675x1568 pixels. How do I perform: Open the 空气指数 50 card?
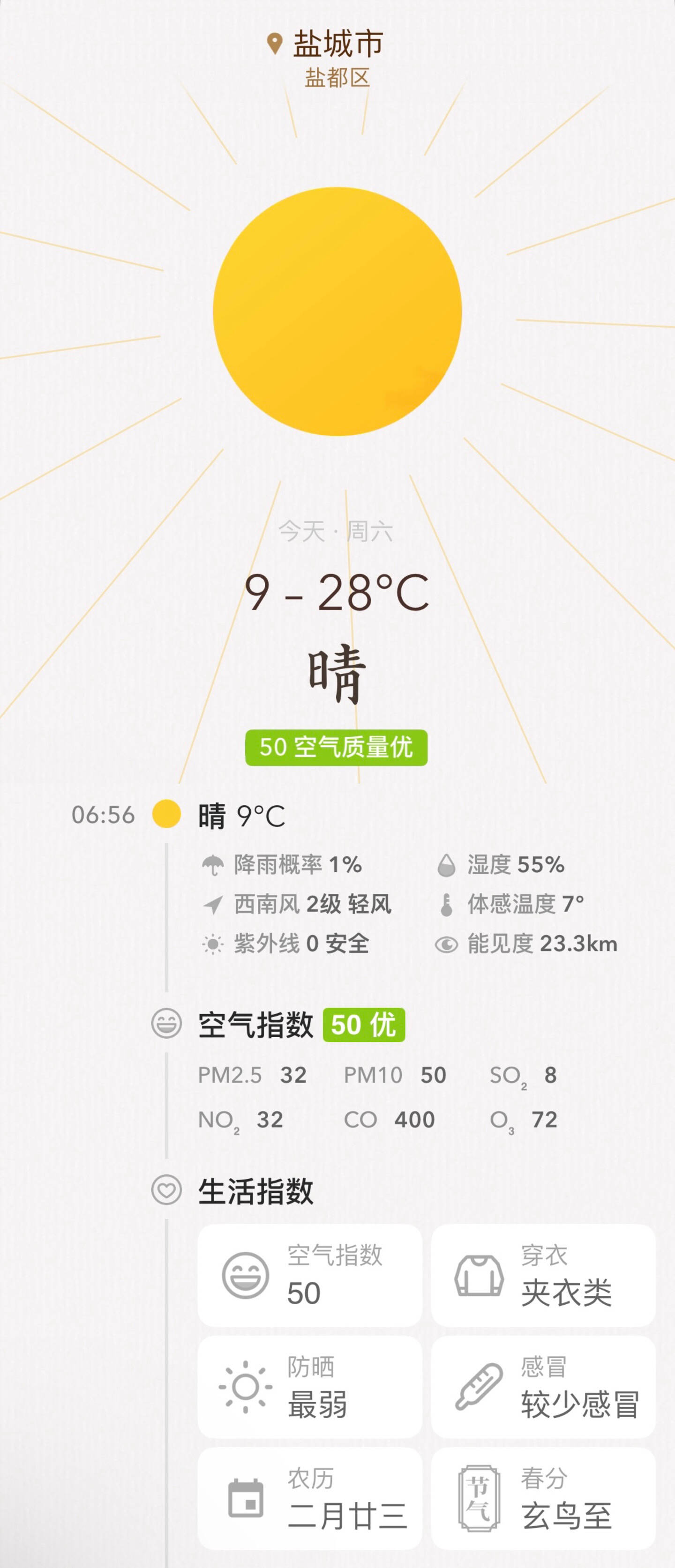point(309,1275)
